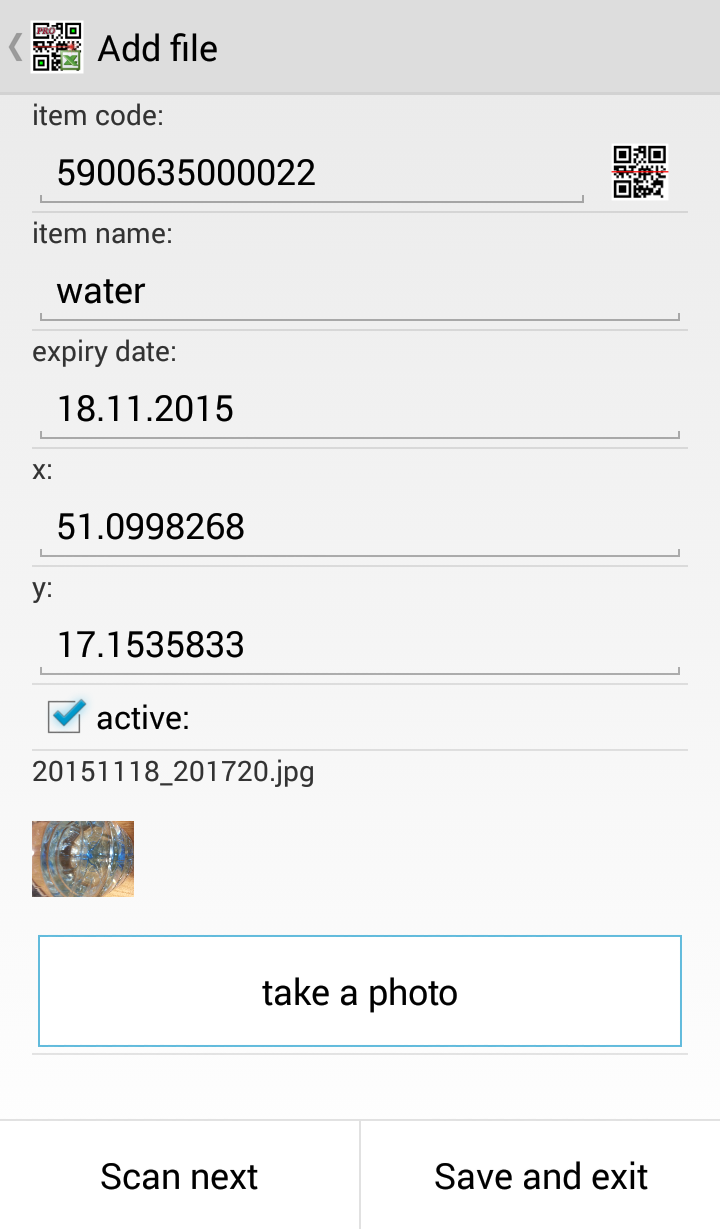The width and height of the screenshot is (720, 1230).
Task: Choose Scan next
Action: 179,1176
